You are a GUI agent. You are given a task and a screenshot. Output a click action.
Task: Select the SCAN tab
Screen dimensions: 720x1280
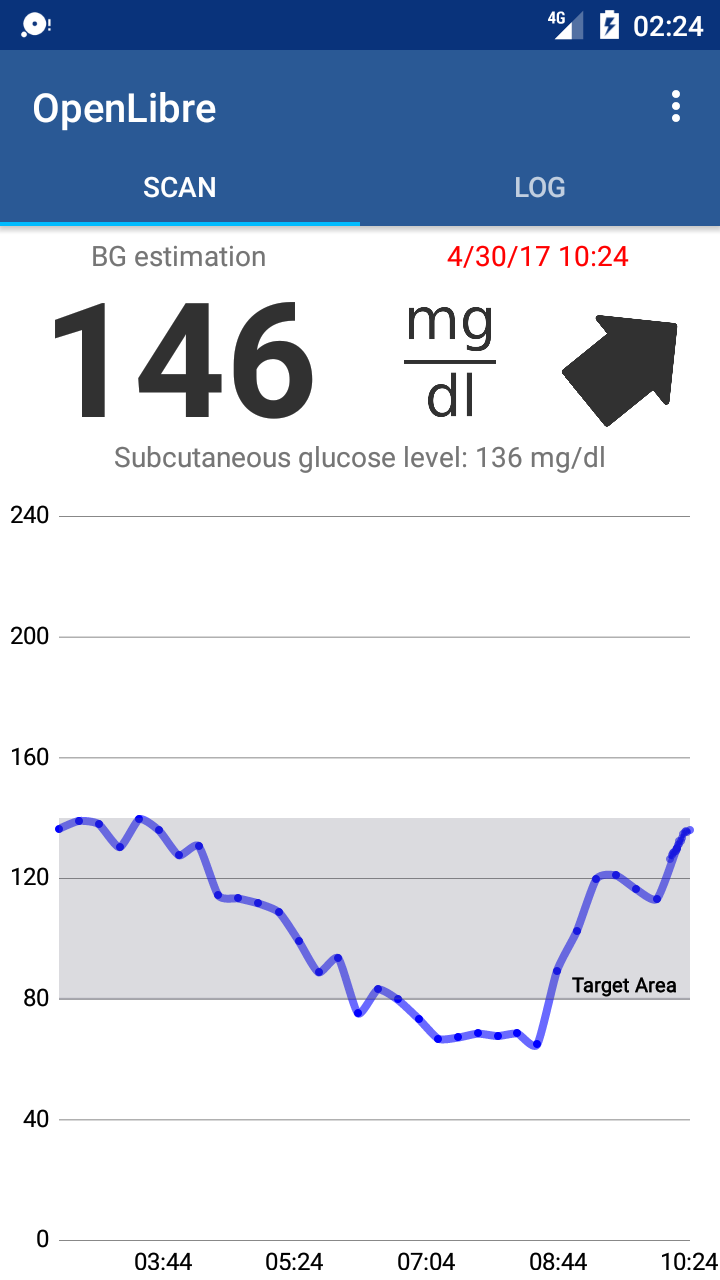pos(180,188)
